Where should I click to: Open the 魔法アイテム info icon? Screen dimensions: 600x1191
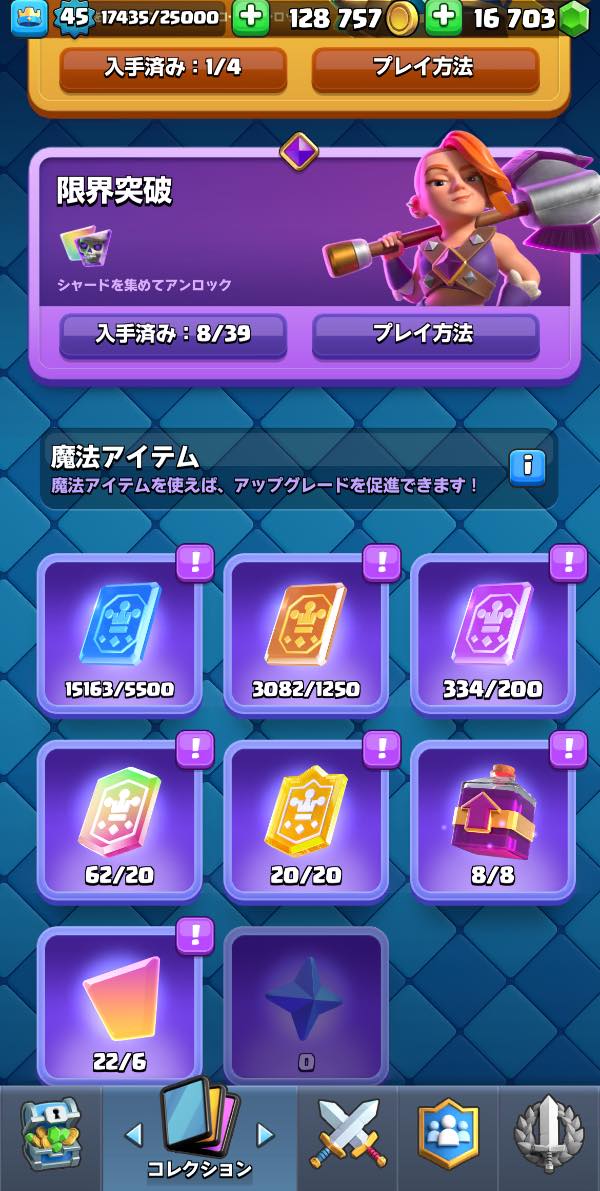click(x=527, y=467)
